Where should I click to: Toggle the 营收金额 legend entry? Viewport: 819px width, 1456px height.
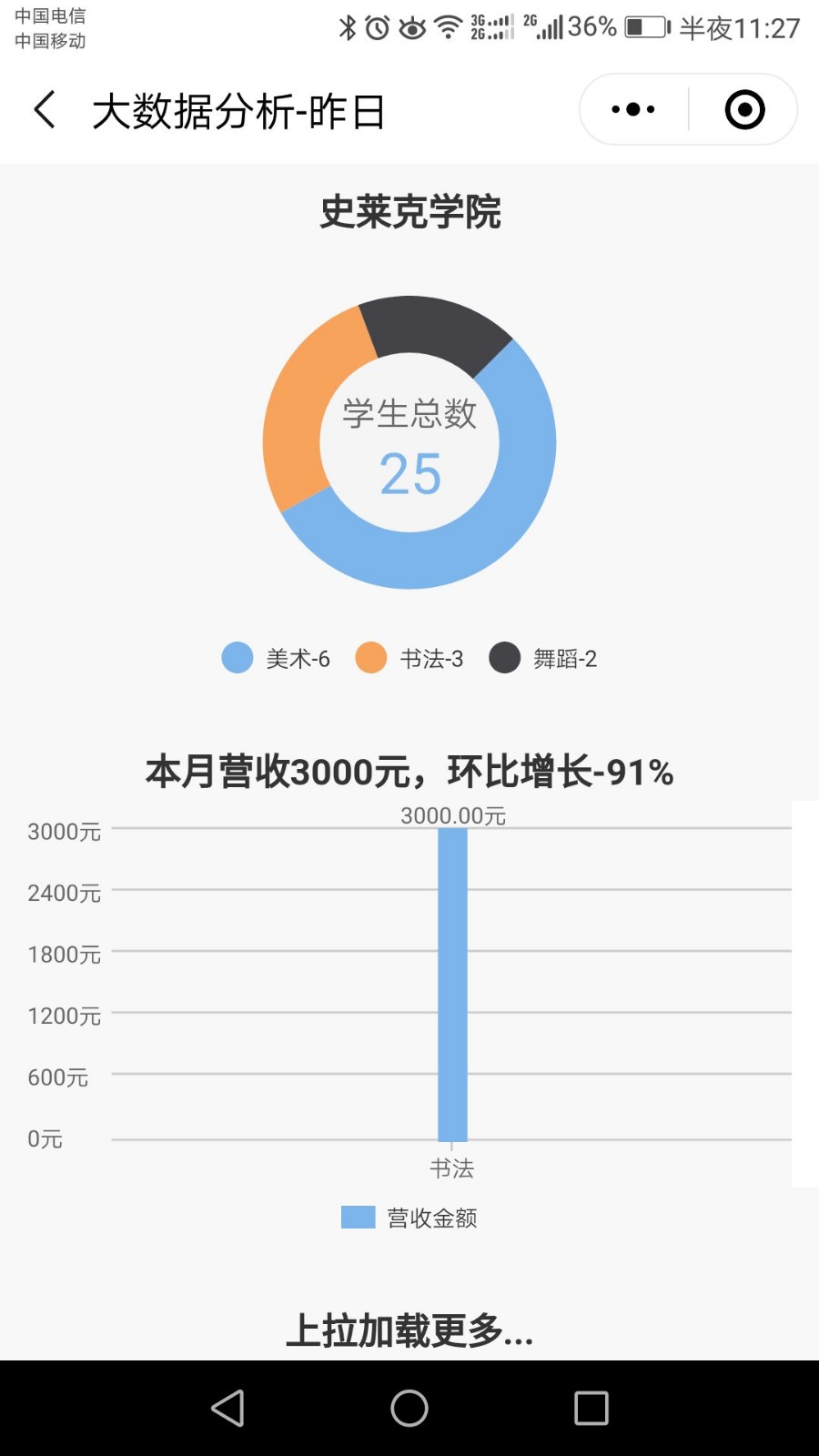tap(409, 1218)
